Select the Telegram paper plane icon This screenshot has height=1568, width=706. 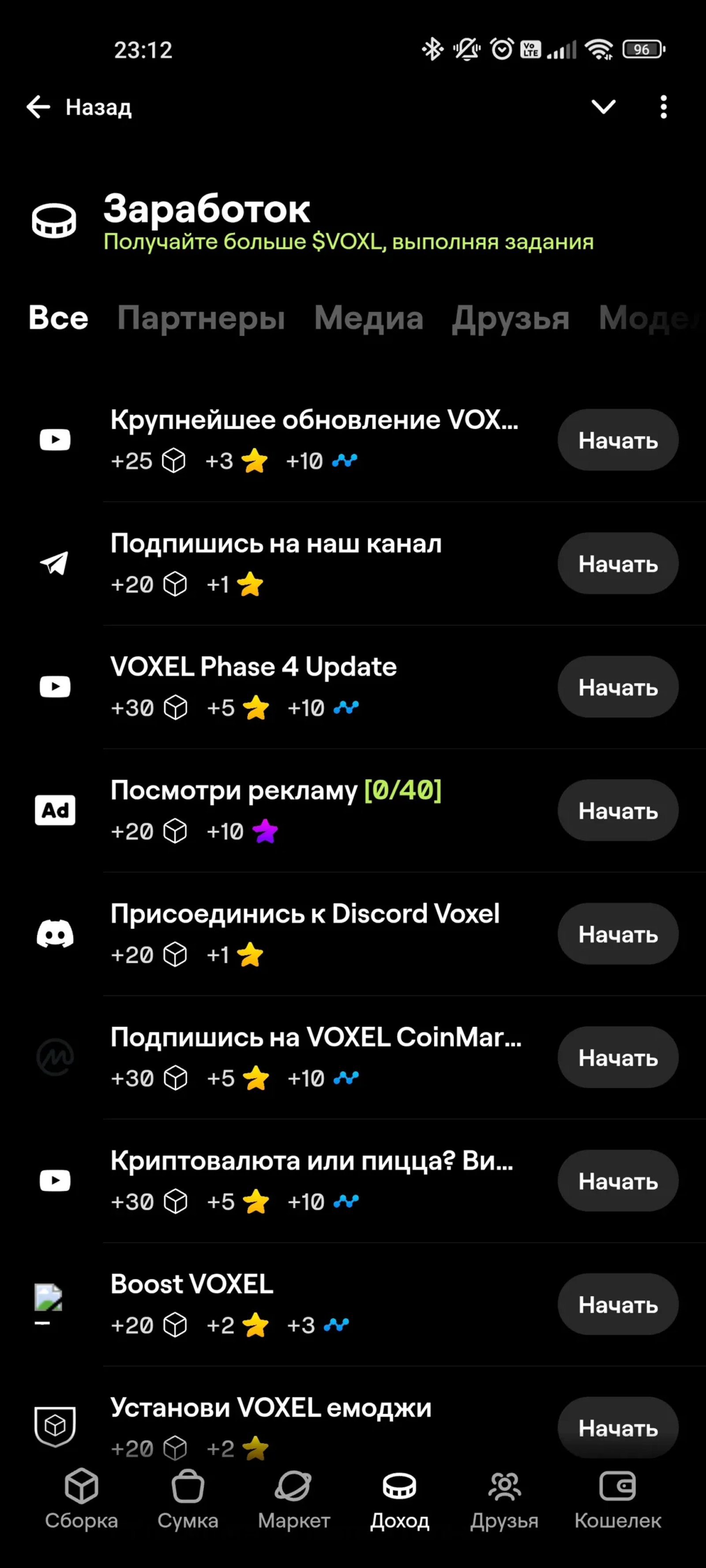54,564
